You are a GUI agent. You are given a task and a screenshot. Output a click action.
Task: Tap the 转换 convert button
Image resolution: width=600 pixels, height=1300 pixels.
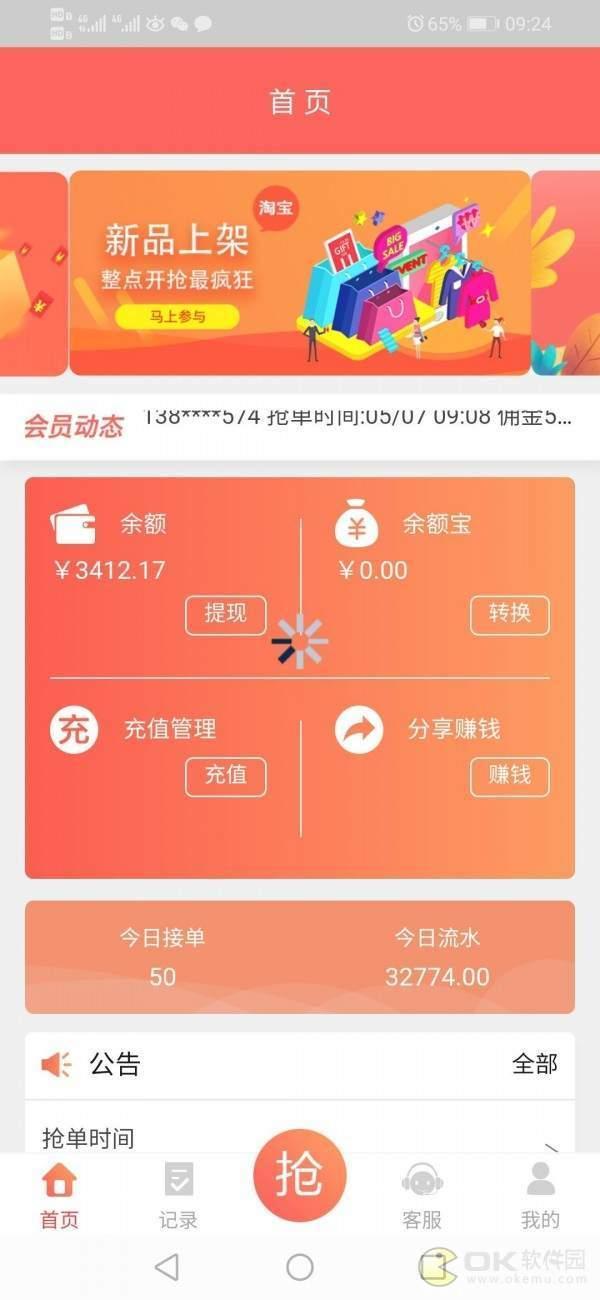pos(510,615)
